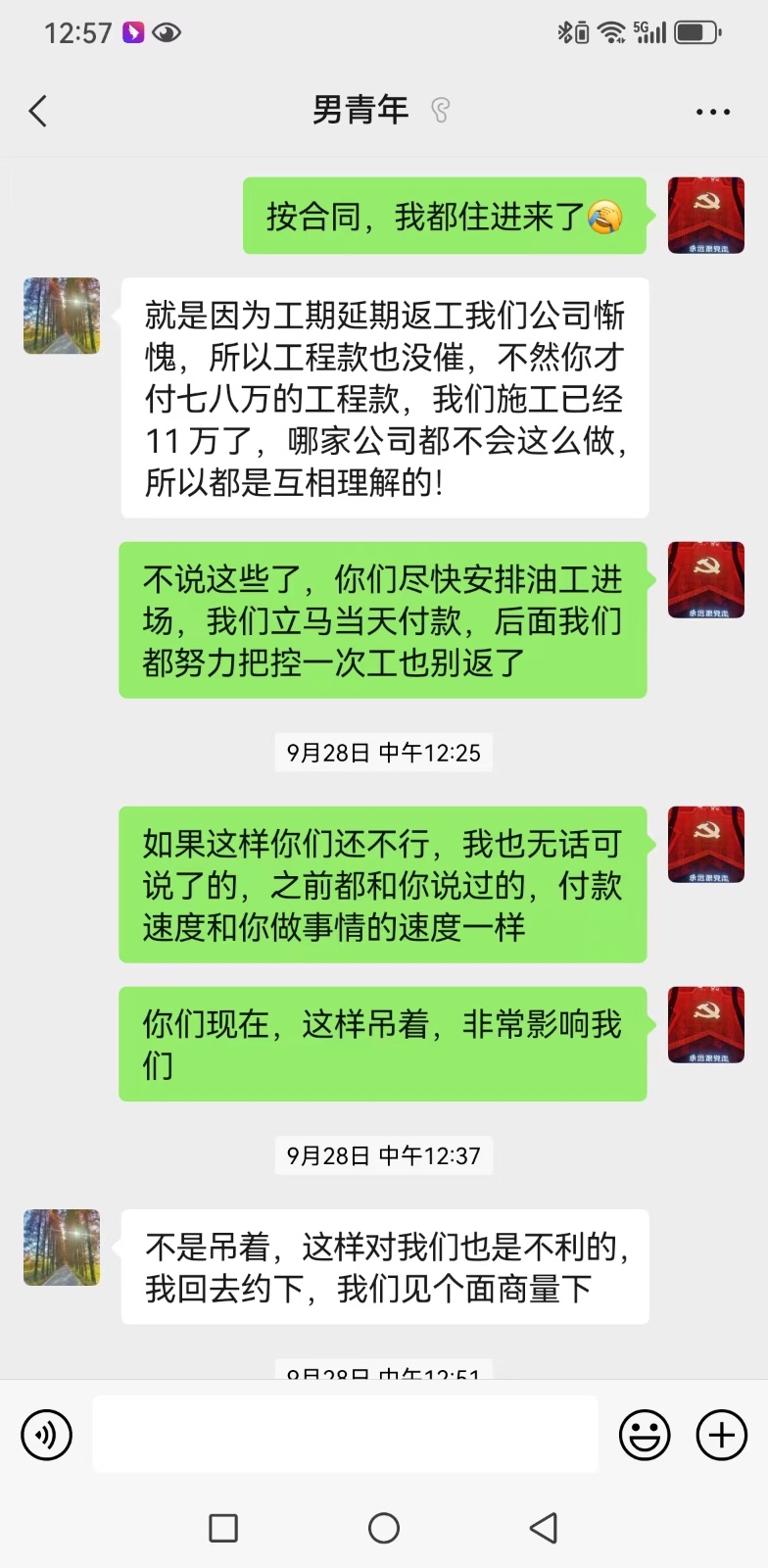The image size is (768, 1568).
Task: Go to the system home screen
Action: click(x=384, y=1527)
